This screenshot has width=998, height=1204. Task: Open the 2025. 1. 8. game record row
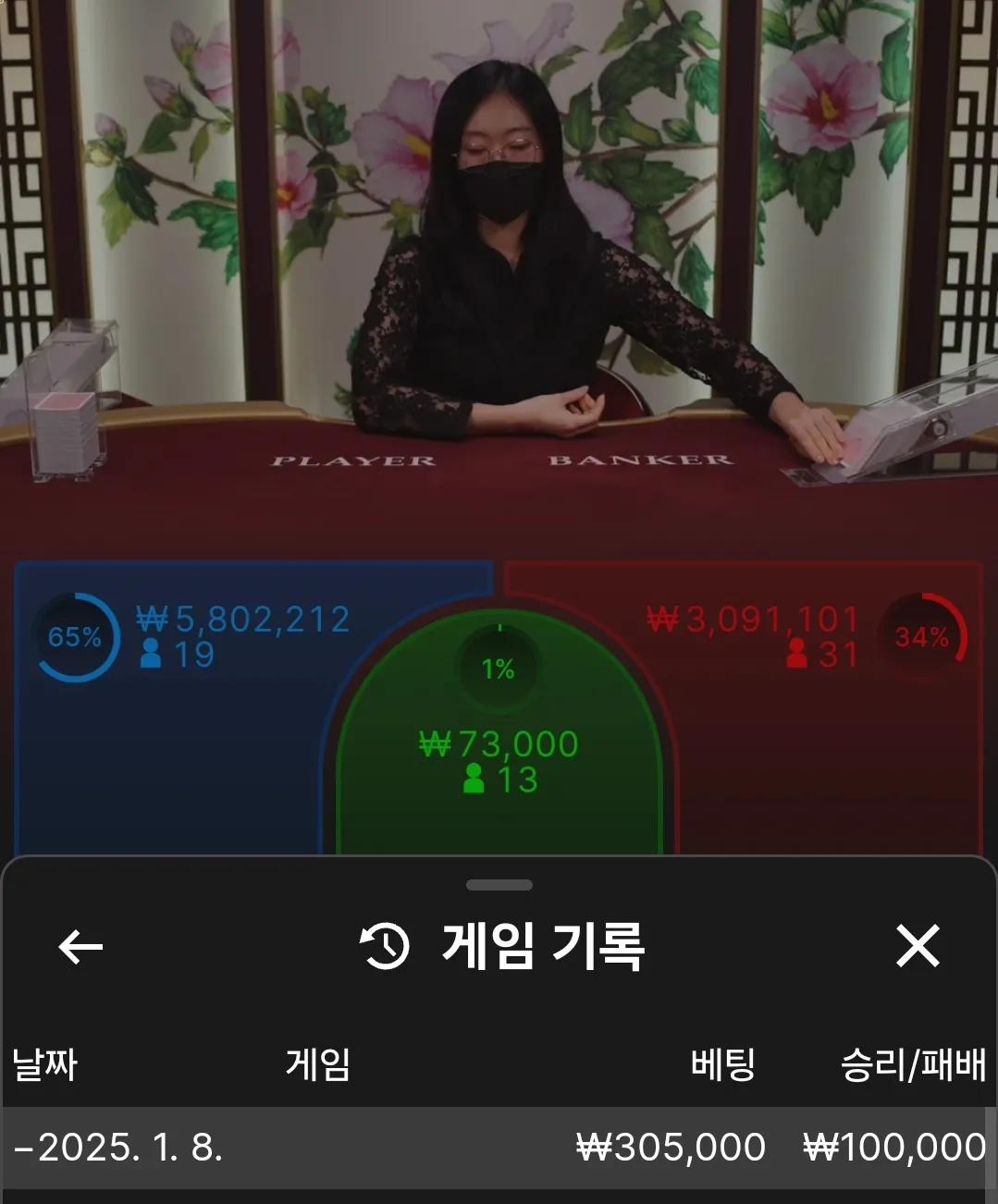point(498,1148)
